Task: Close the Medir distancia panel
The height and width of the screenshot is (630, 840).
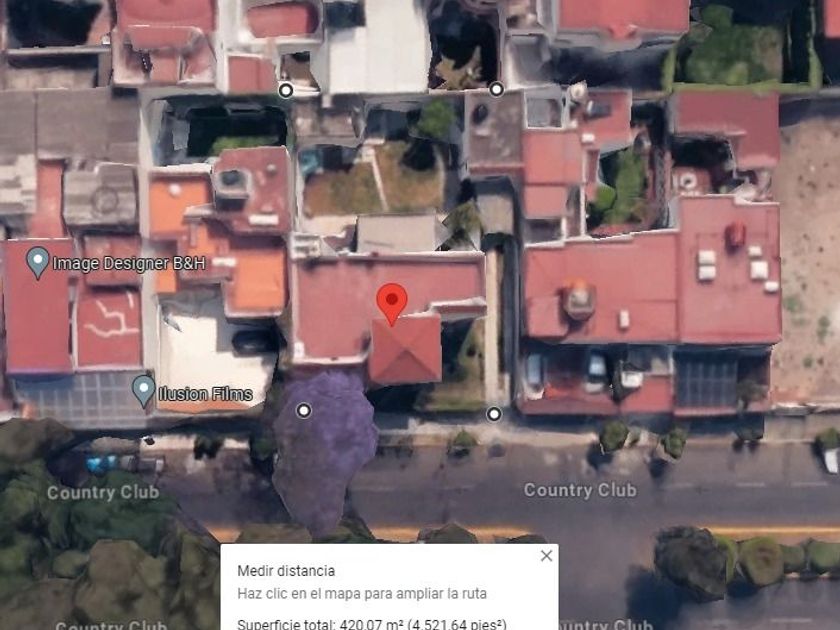Action: tap(546, 556)
